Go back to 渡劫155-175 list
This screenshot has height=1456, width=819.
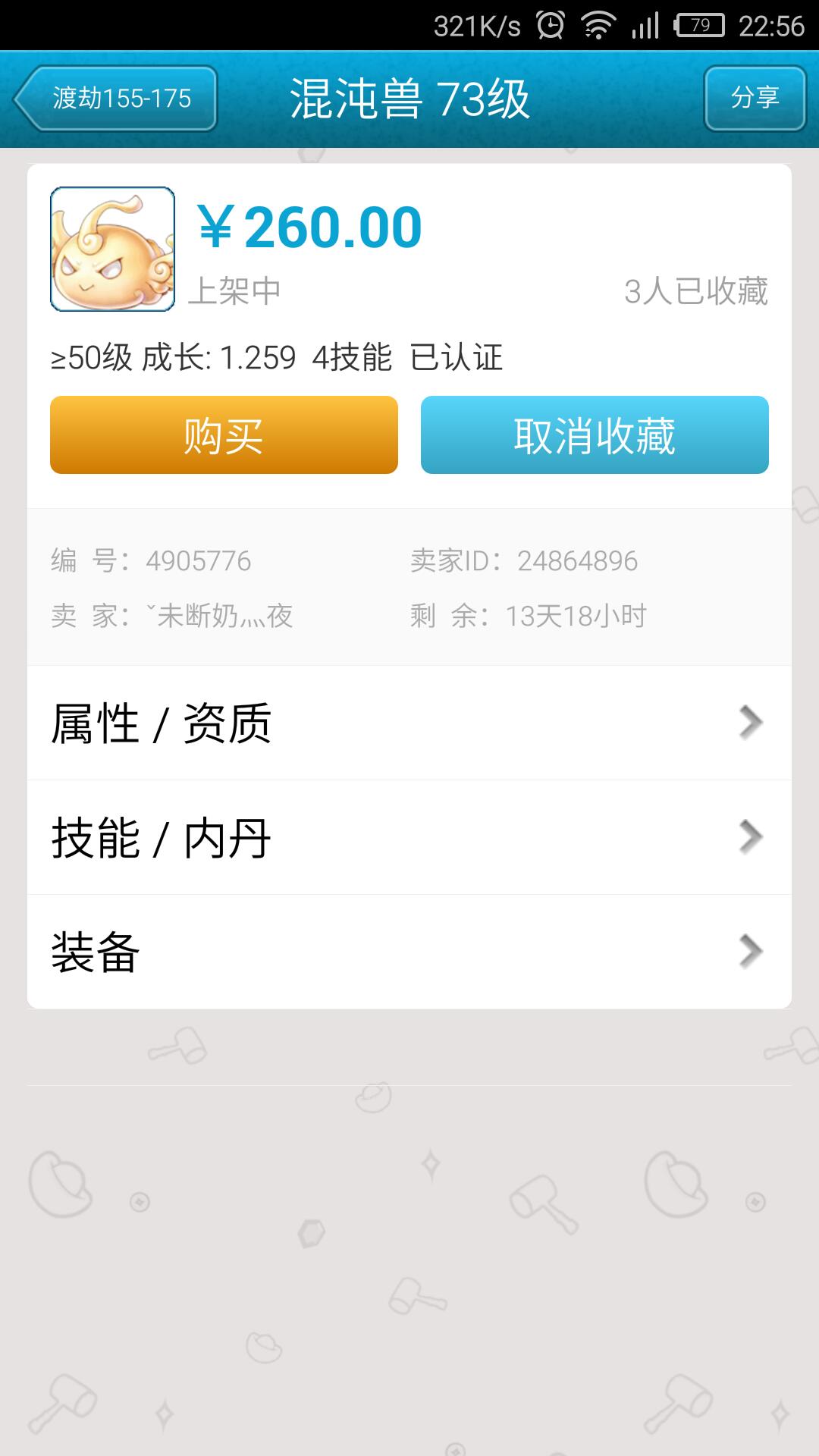click(116, 99)
